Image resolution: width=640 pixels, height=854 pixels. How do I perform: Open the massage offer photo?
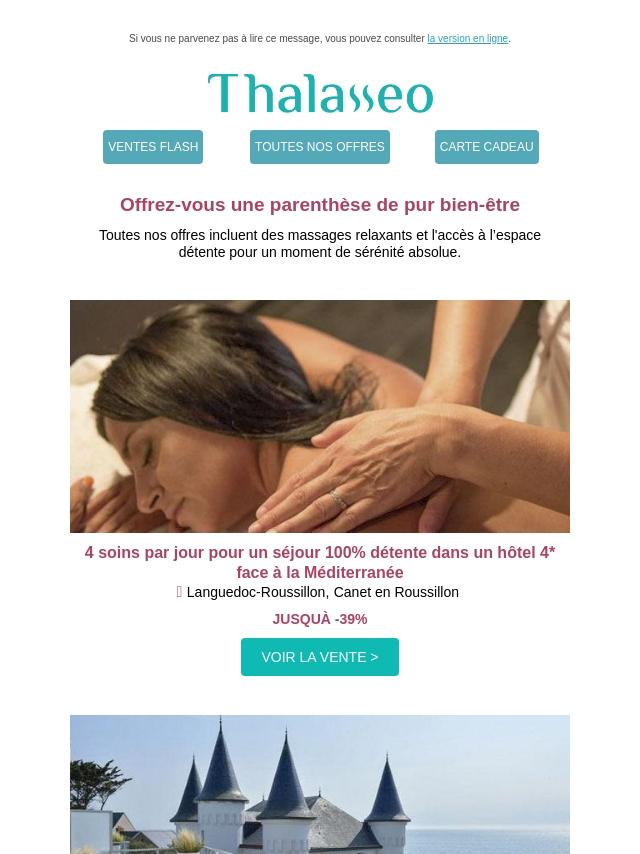(x=320, y=416)
